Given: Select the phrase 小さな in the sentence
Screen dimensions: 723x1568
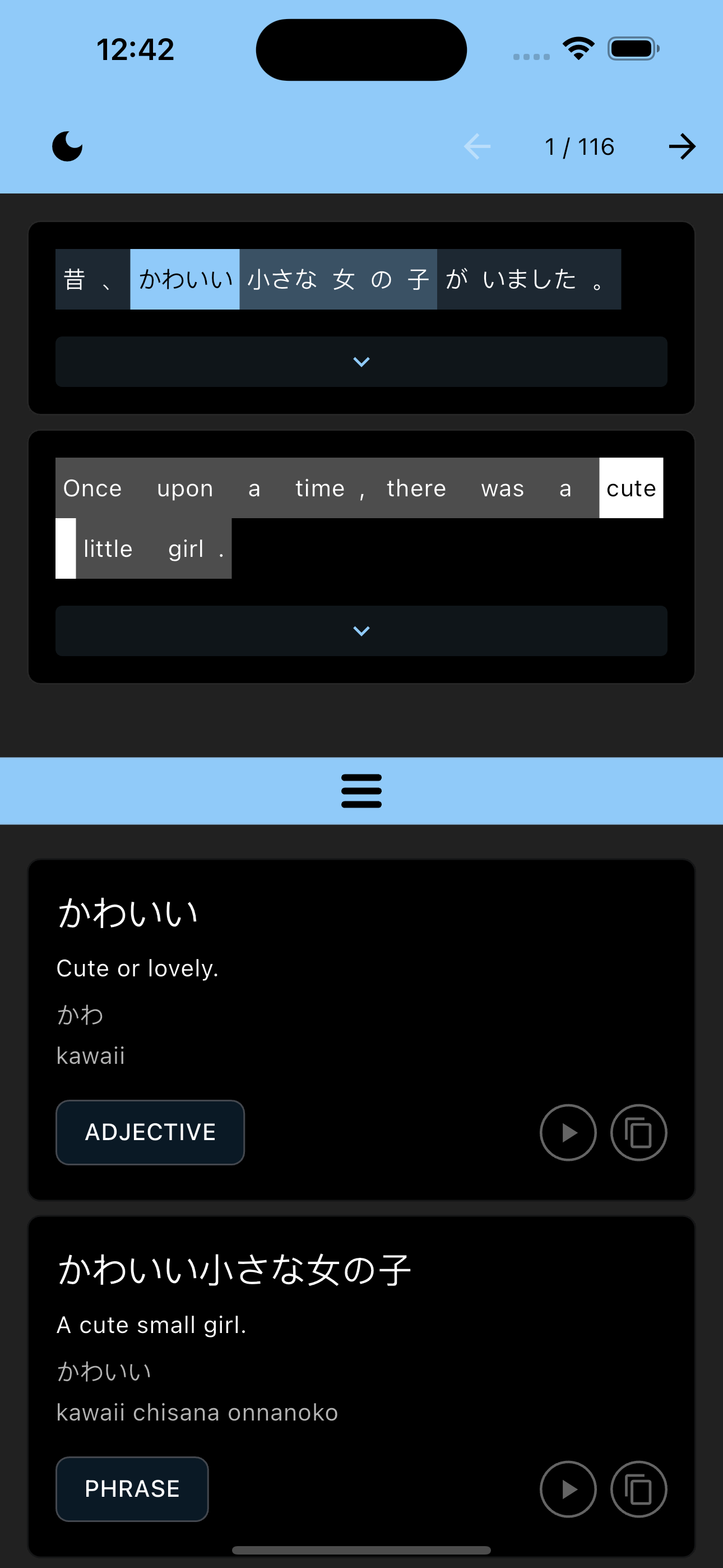Looking at the screenshot, I should pos(282,279).
